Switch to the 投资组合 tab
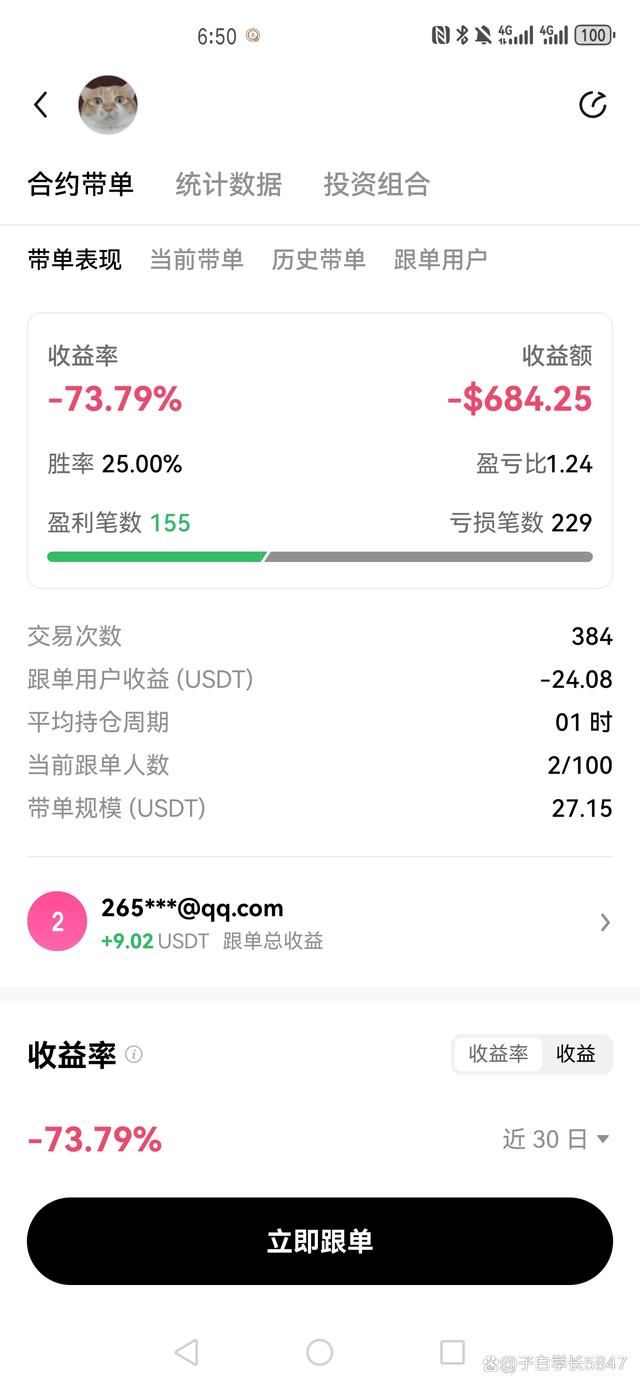 [376, 184]
